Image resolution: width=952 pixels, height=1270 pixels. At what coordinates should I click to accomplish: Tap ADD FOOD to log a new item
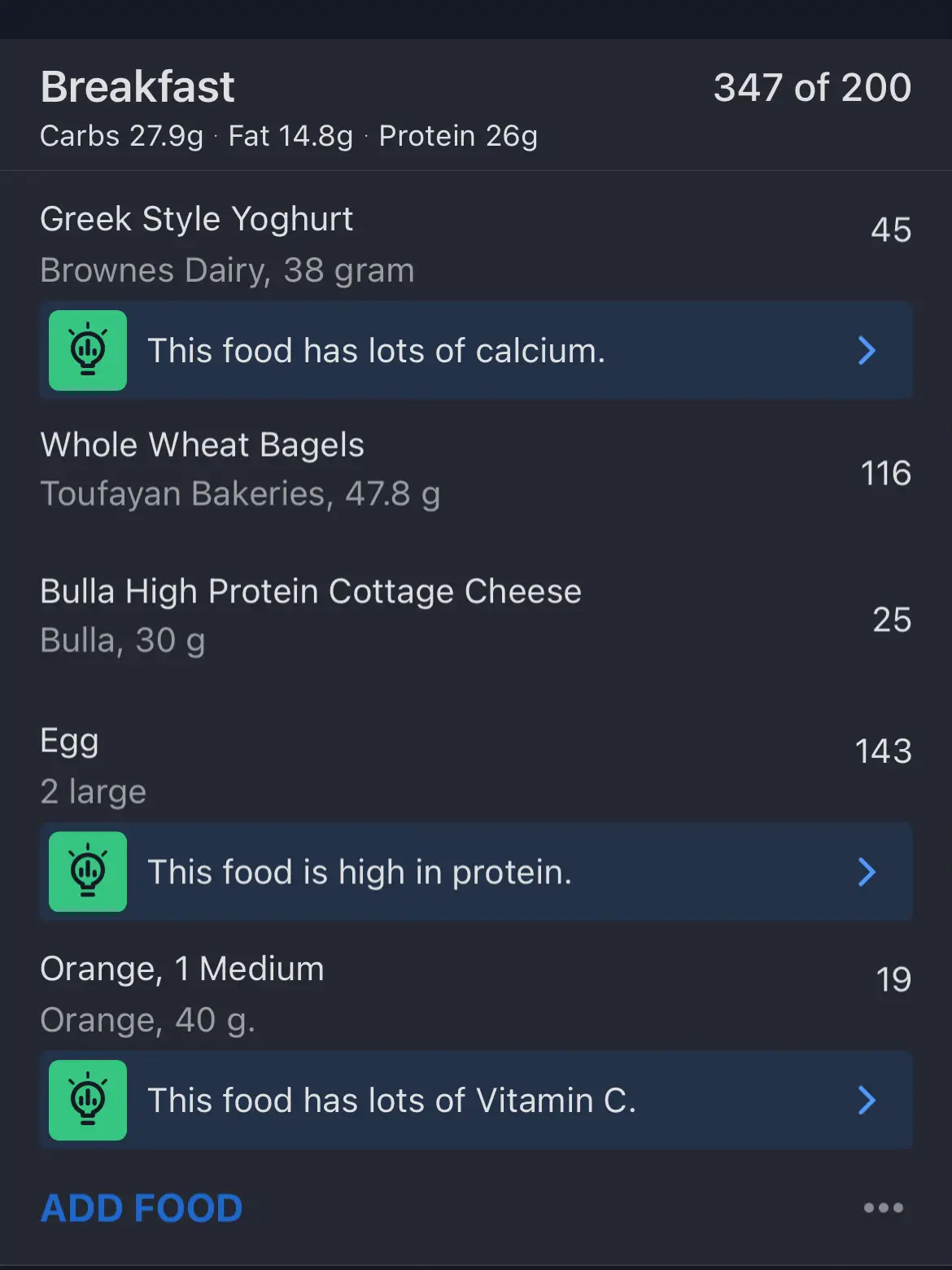coord(141,1207)
